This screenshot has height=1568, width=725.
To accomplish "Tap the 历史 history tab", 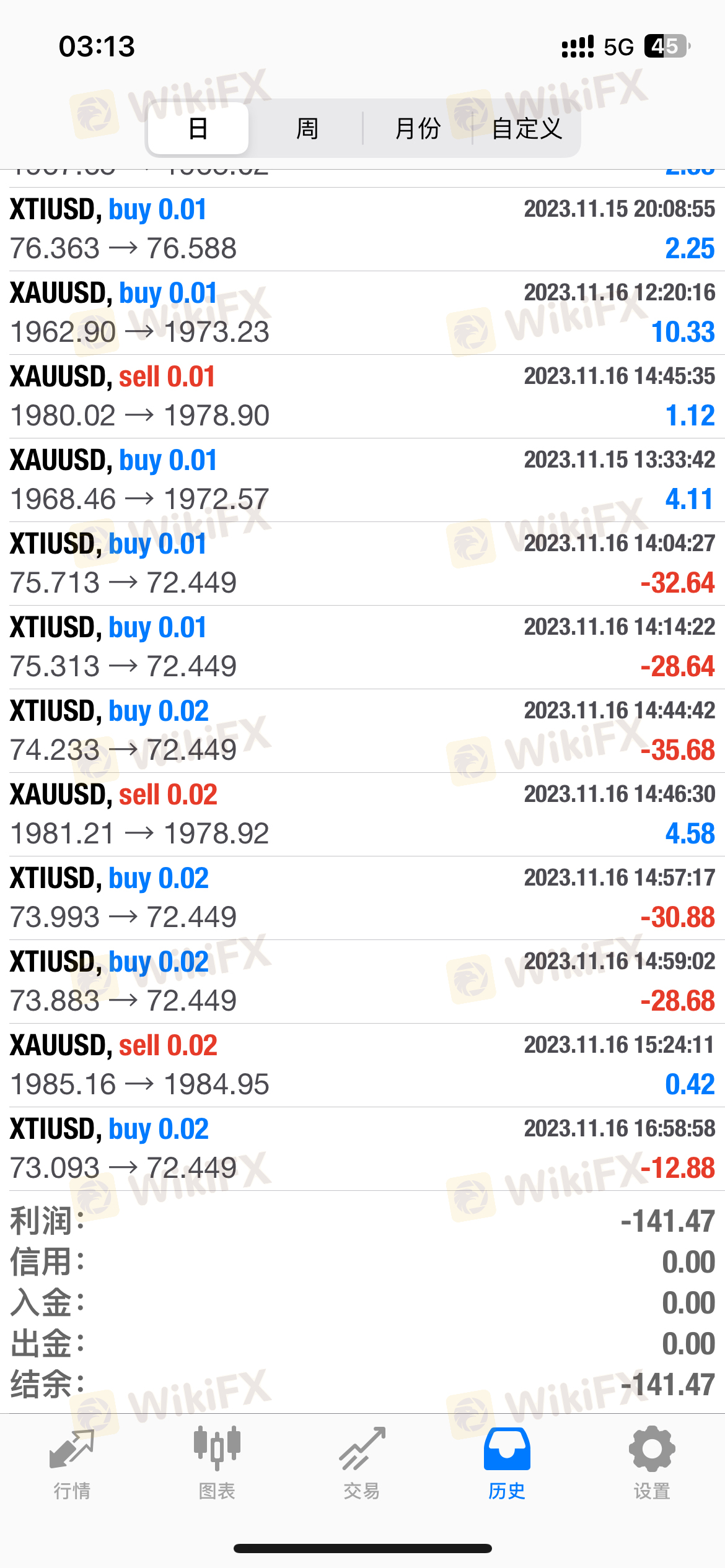I will [507, 1464].
